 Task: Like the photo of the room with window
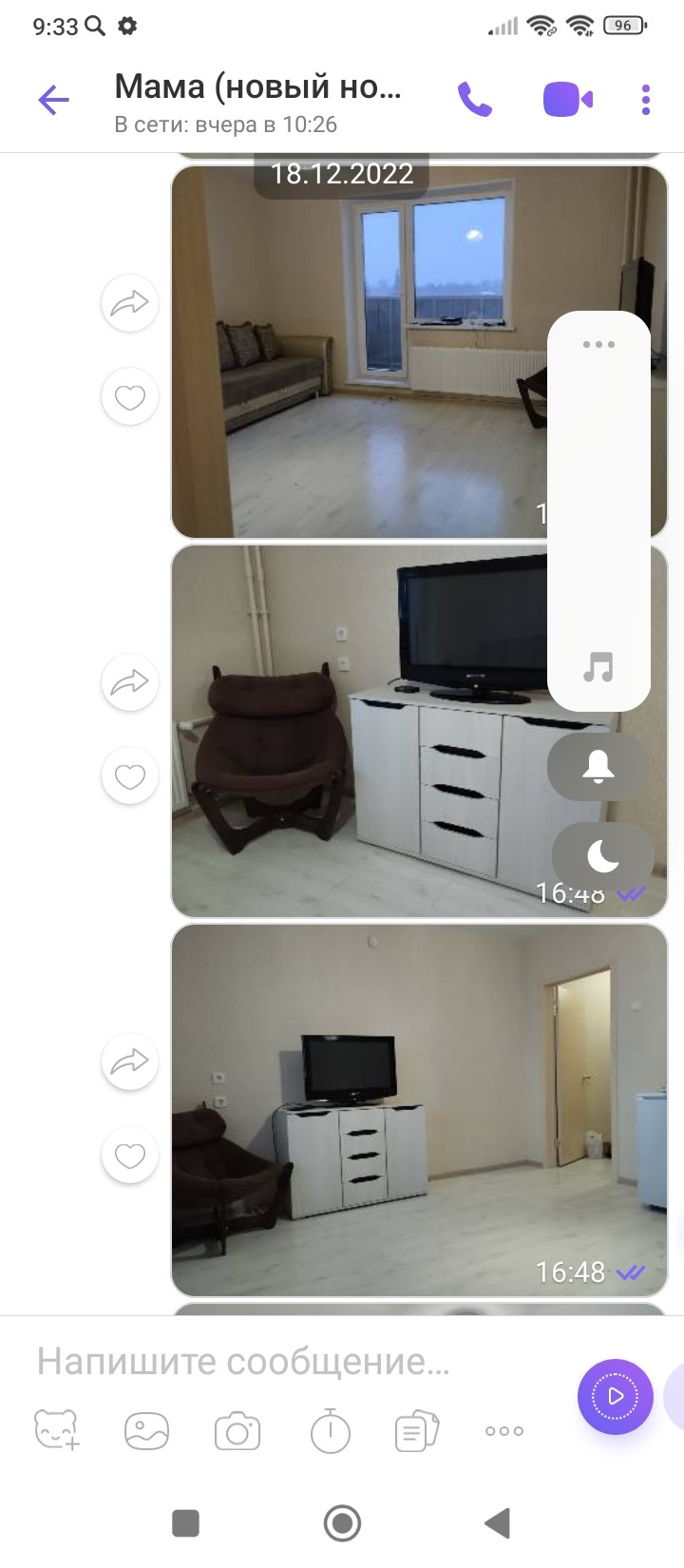[129, 396]
